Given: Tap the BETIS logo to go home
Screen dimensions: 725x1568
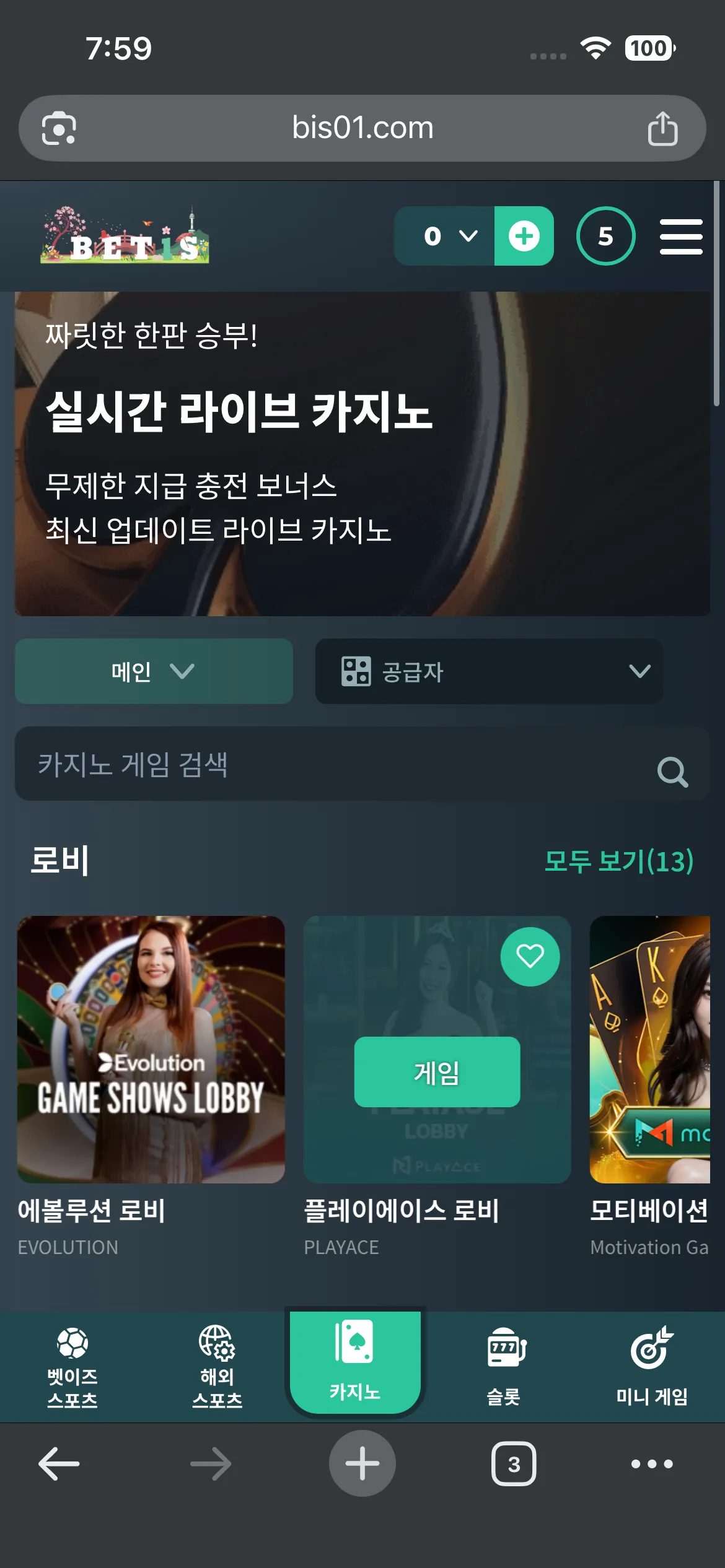Looking at the screenshot, I should point(125,235).
